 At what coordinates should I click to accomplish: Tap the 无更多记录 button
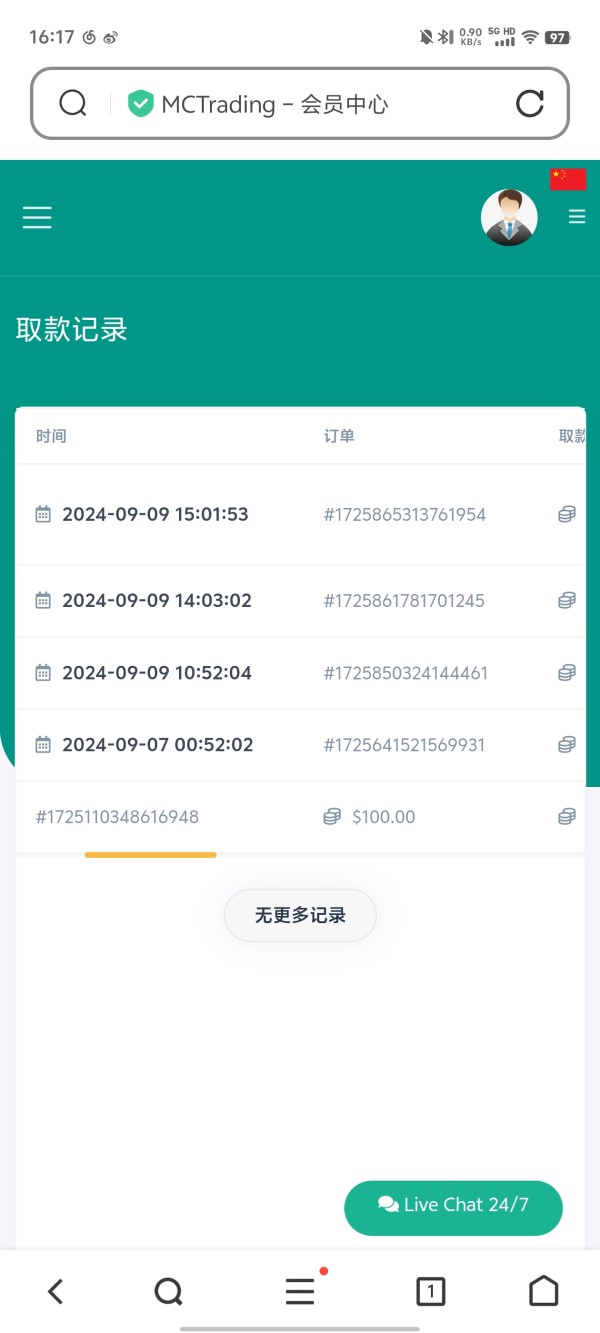[300, 915]
